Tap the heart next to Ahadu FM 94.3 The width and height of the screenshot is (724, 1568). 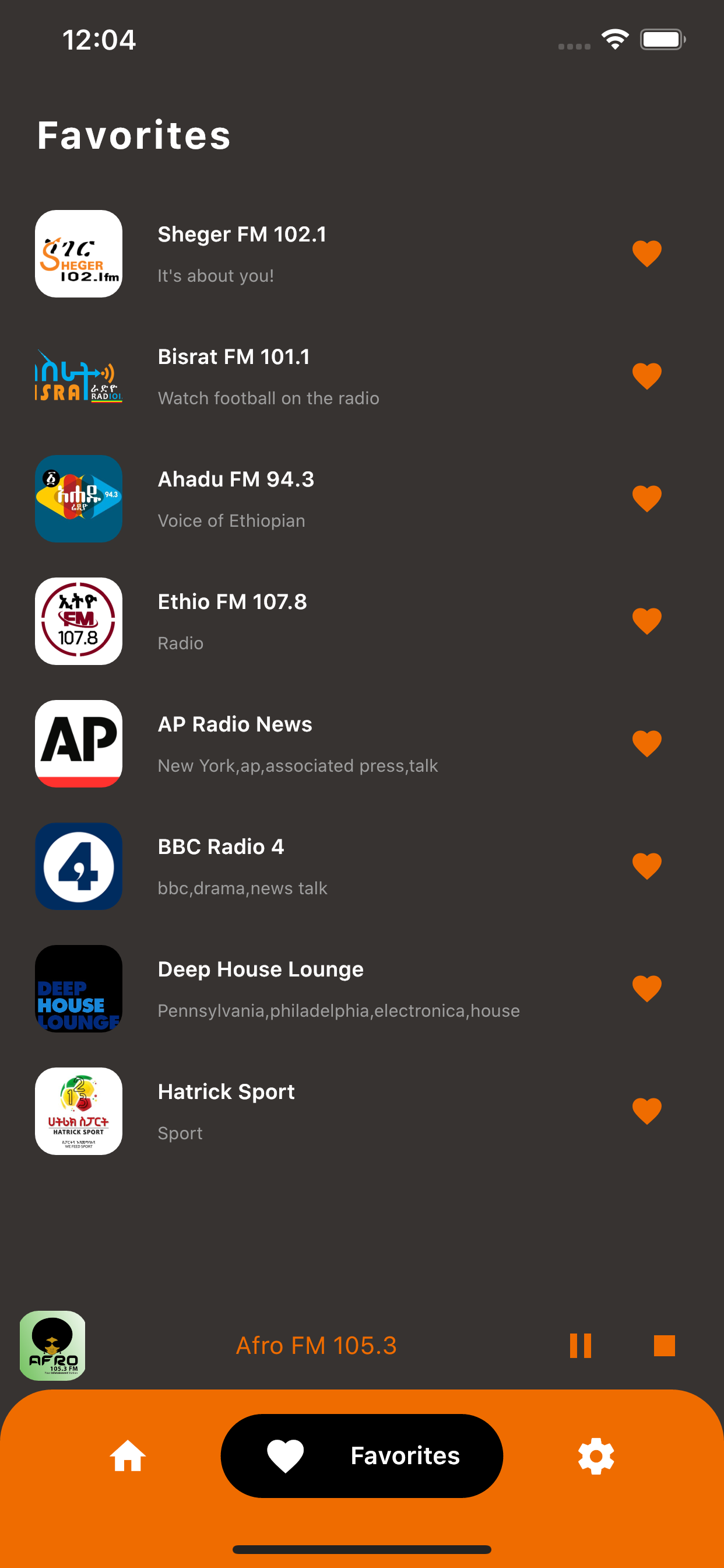point(646,499)
